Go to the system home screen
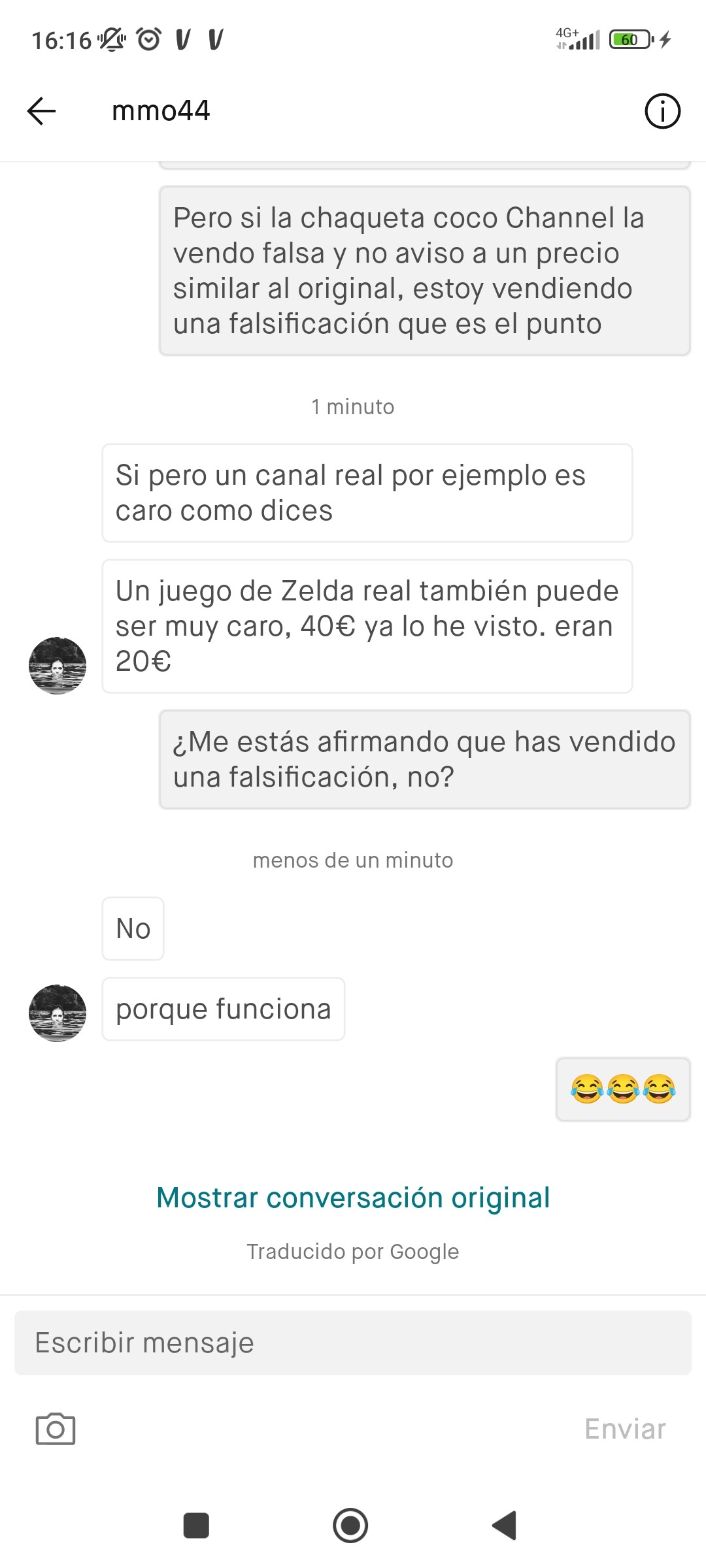This screenshot has height=1568, width=706. [350, 1526]
